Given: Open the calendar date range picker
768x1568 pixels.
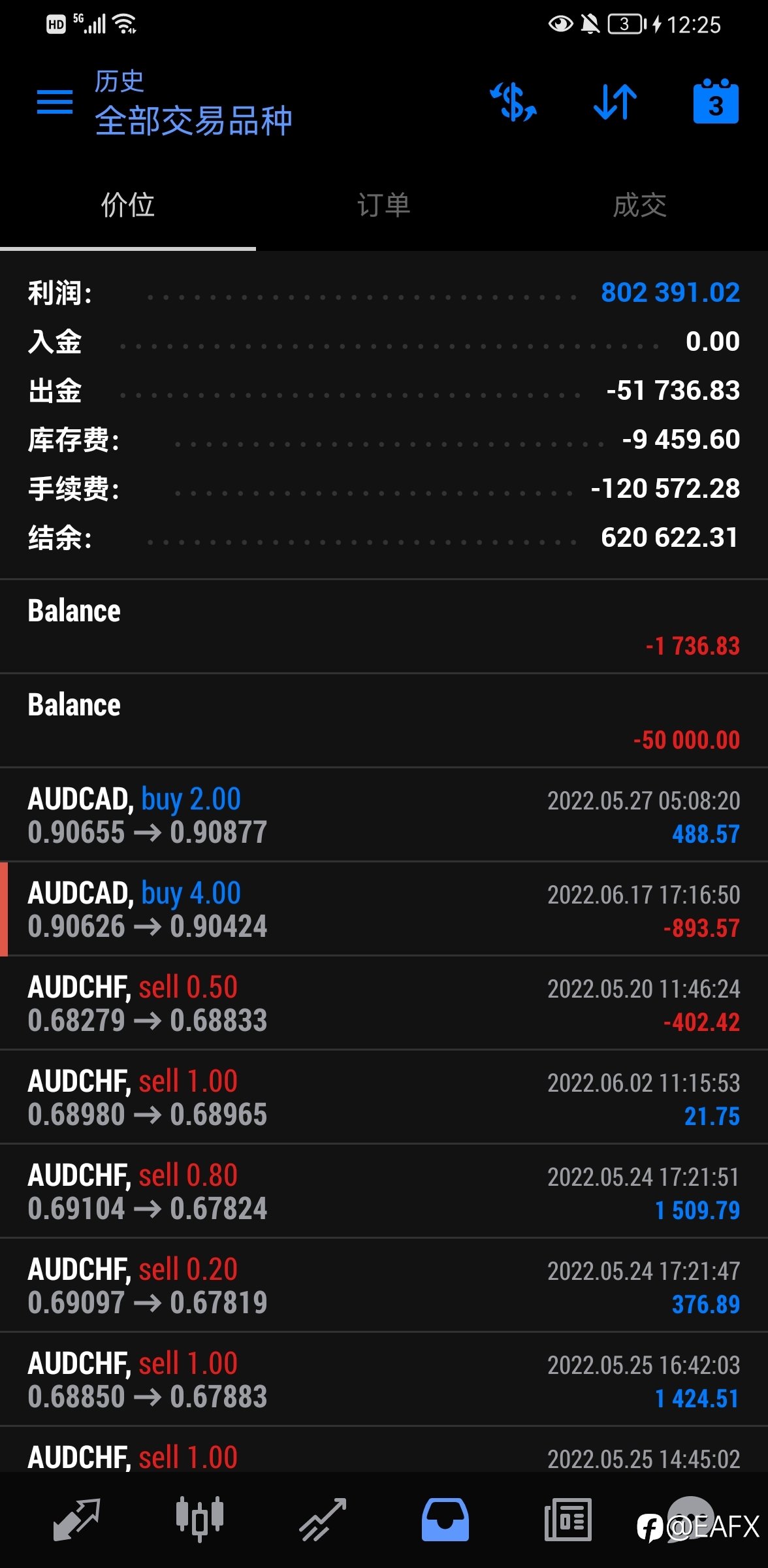Looking at the screenshot, I should [716, 101].
